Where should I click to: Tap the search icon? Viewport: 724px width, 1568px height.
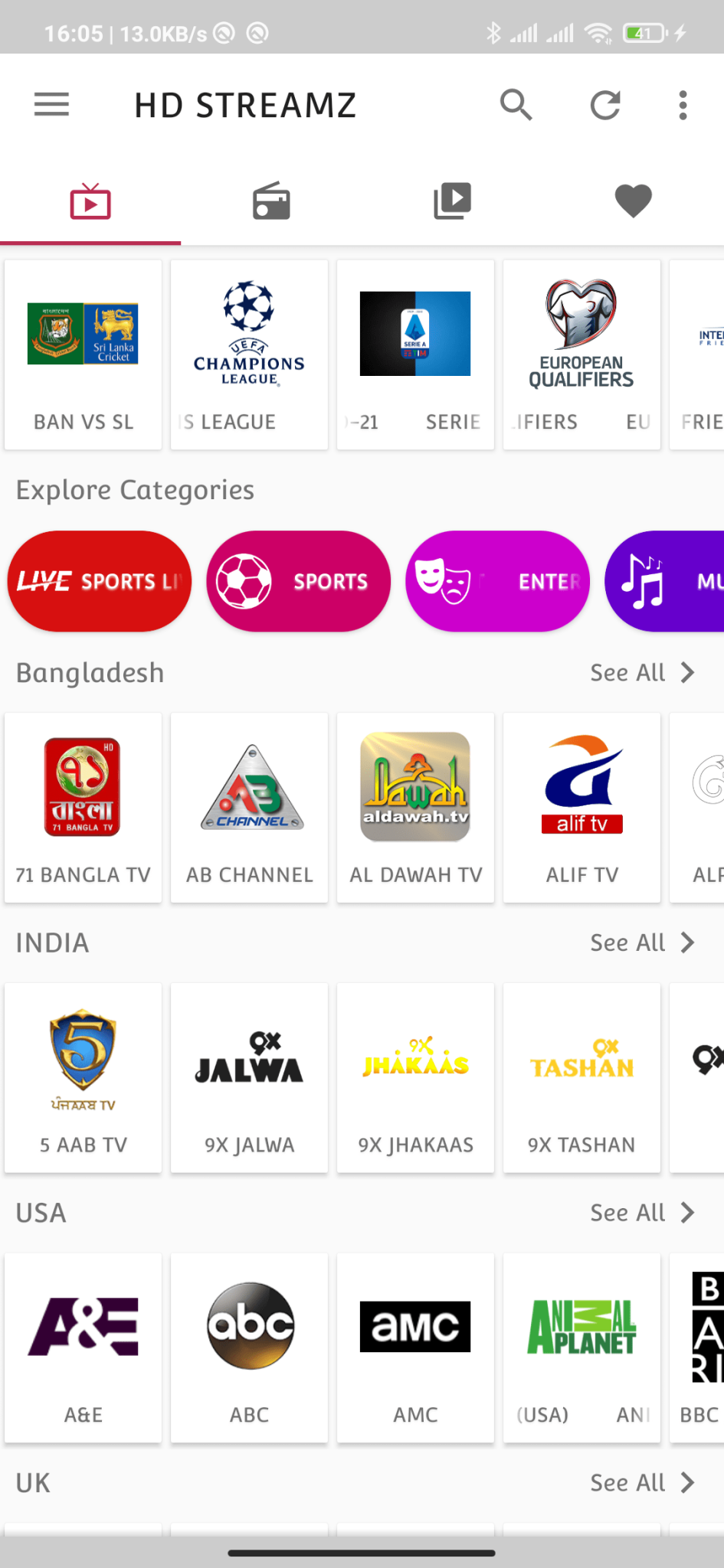point(516,105)
